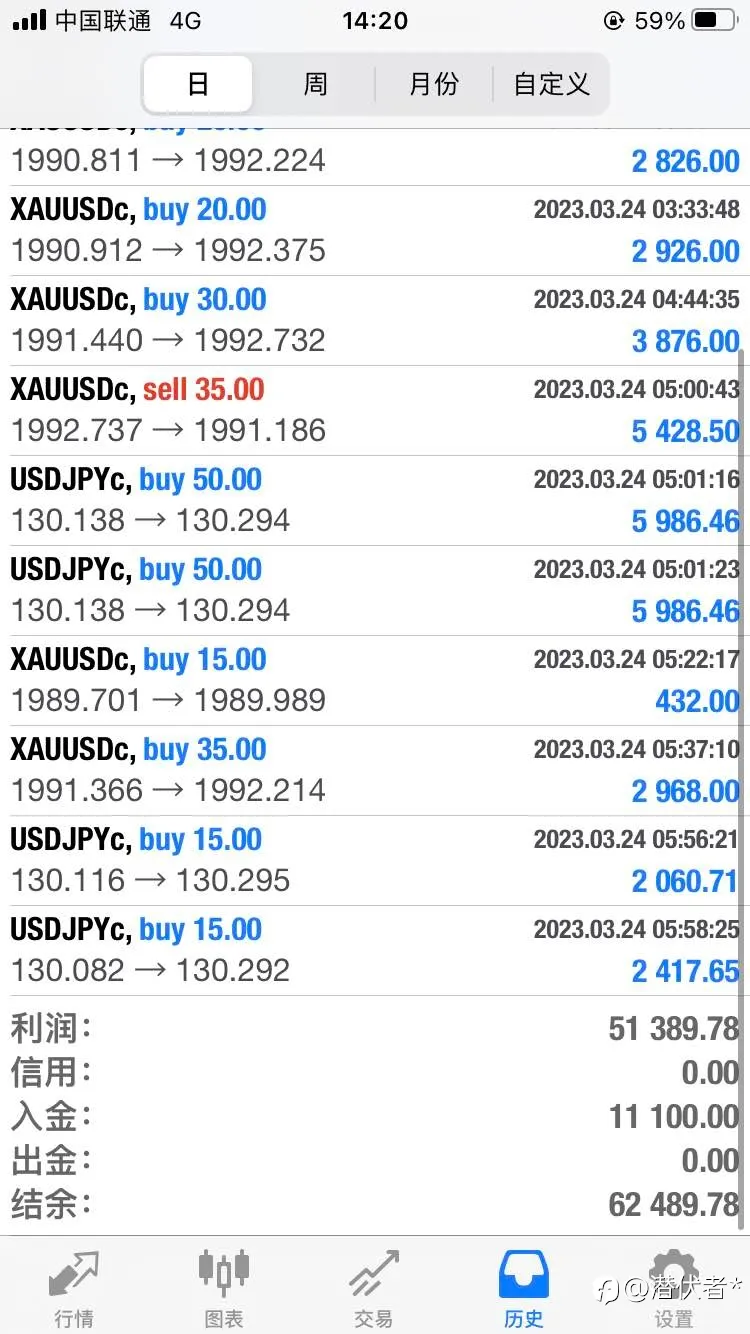The width and height of the screenshot is (750, 1334).
Task: Open the XAUUSDc buy 15.00 trade with 432.00 profit
Action: [375, 681]
